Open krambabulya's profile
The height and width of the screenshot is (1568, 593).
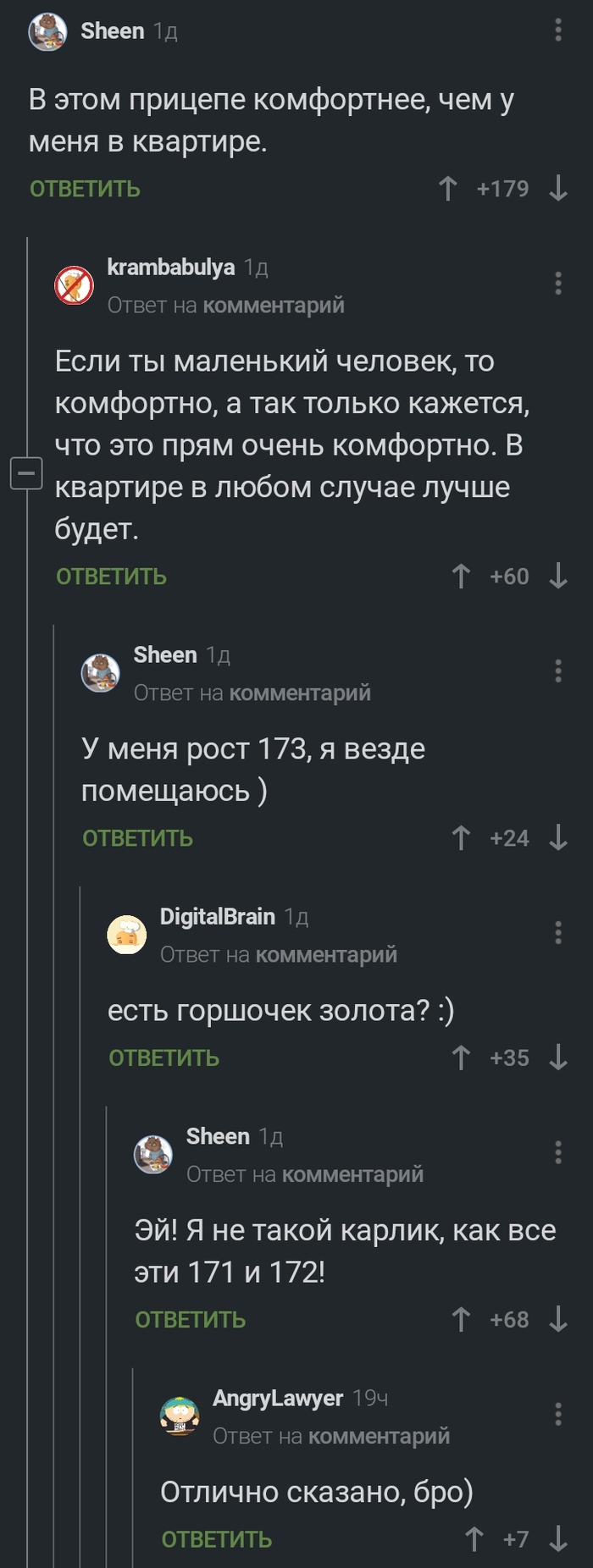[x=170, y=268]
